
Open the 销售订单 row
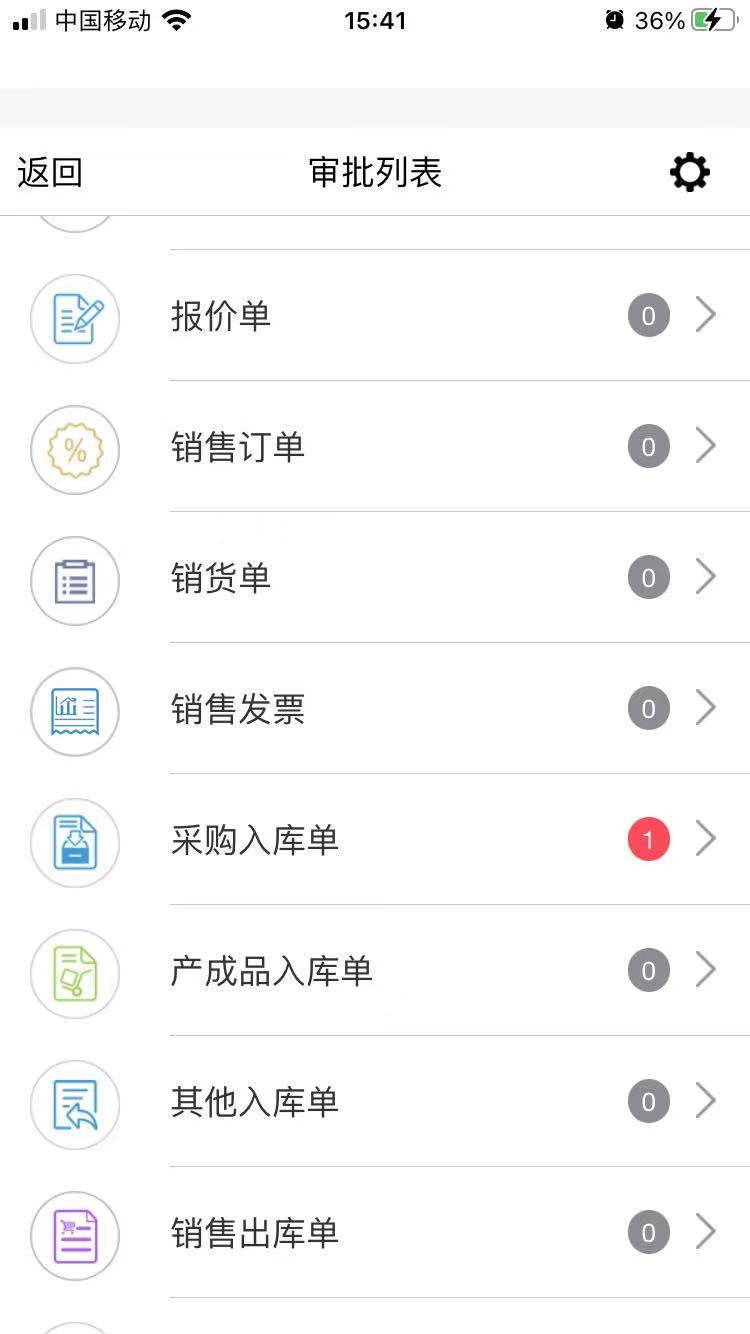[x=375, y=447]
